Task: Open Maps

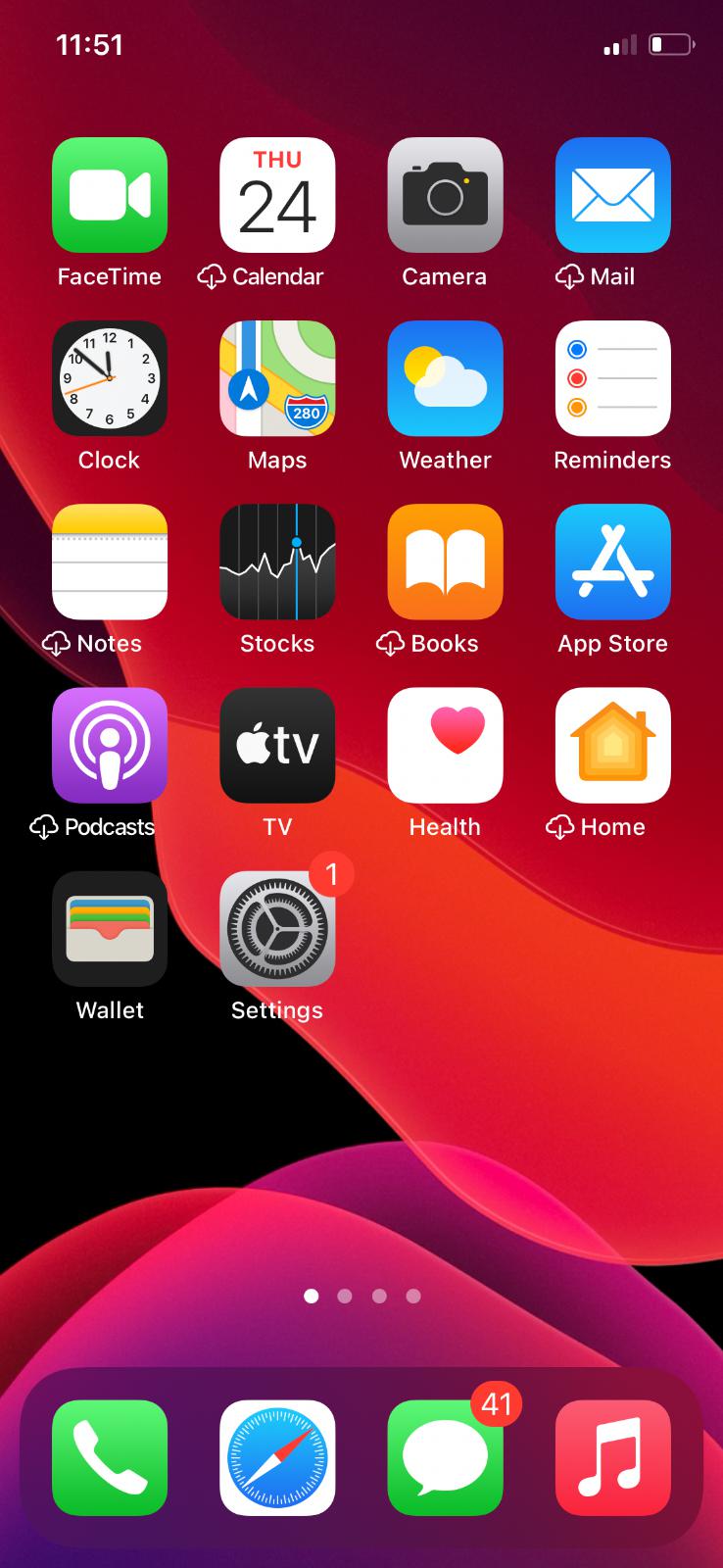Action: pyautogui.click(x=277, y=378)
